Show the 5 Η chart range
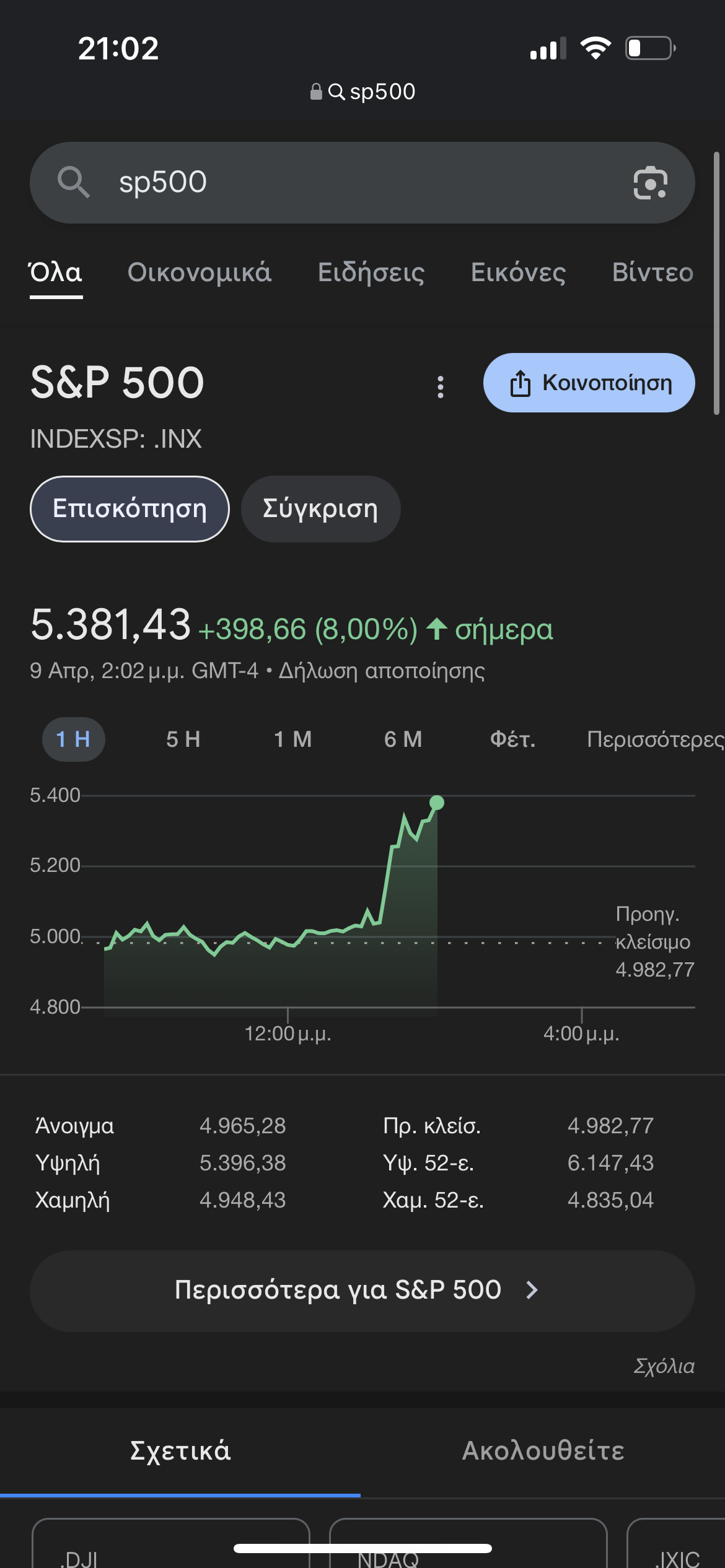Viewport: 725px width, 1568px height. pos(183,739)
